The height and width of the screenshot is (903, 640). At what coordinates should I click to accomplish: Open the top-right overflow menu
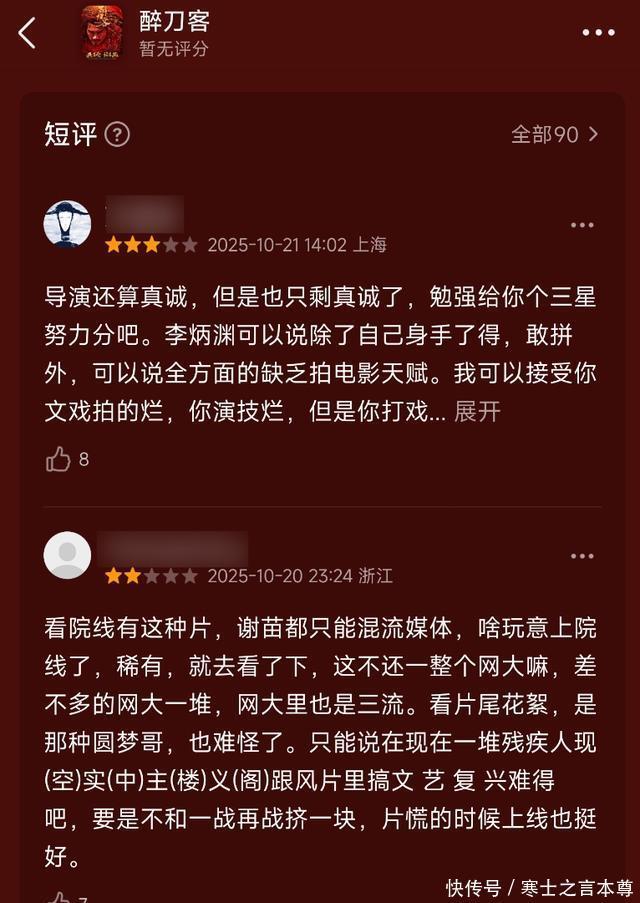(598, 33)
